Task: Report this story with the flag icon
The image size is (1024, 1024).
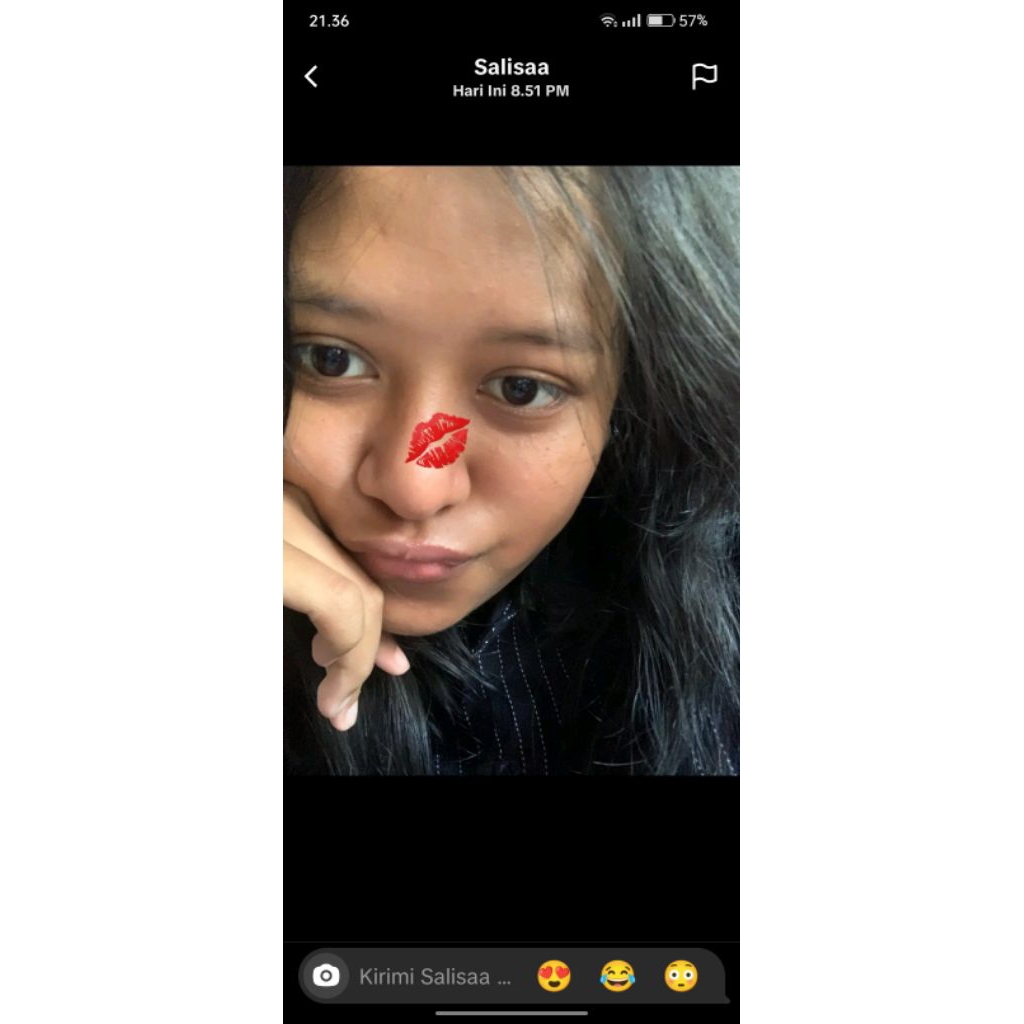Action: 704,77
